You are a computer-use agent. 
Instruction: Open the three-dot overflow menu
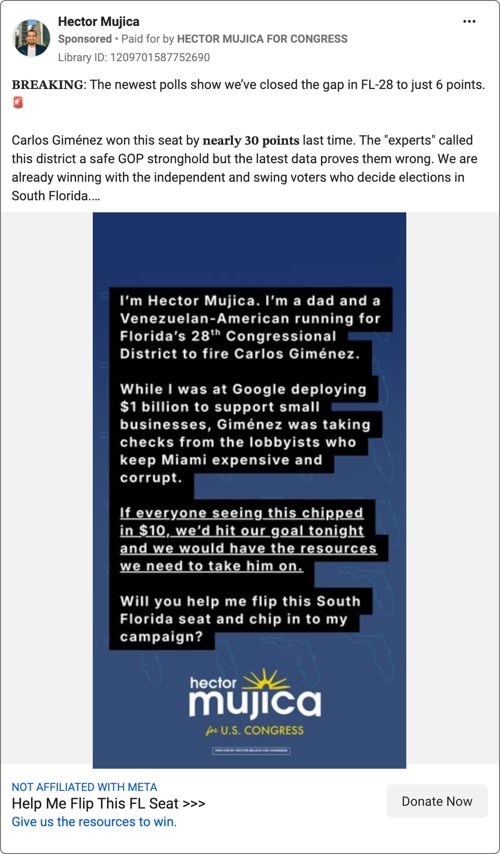[x=469, y=21]
